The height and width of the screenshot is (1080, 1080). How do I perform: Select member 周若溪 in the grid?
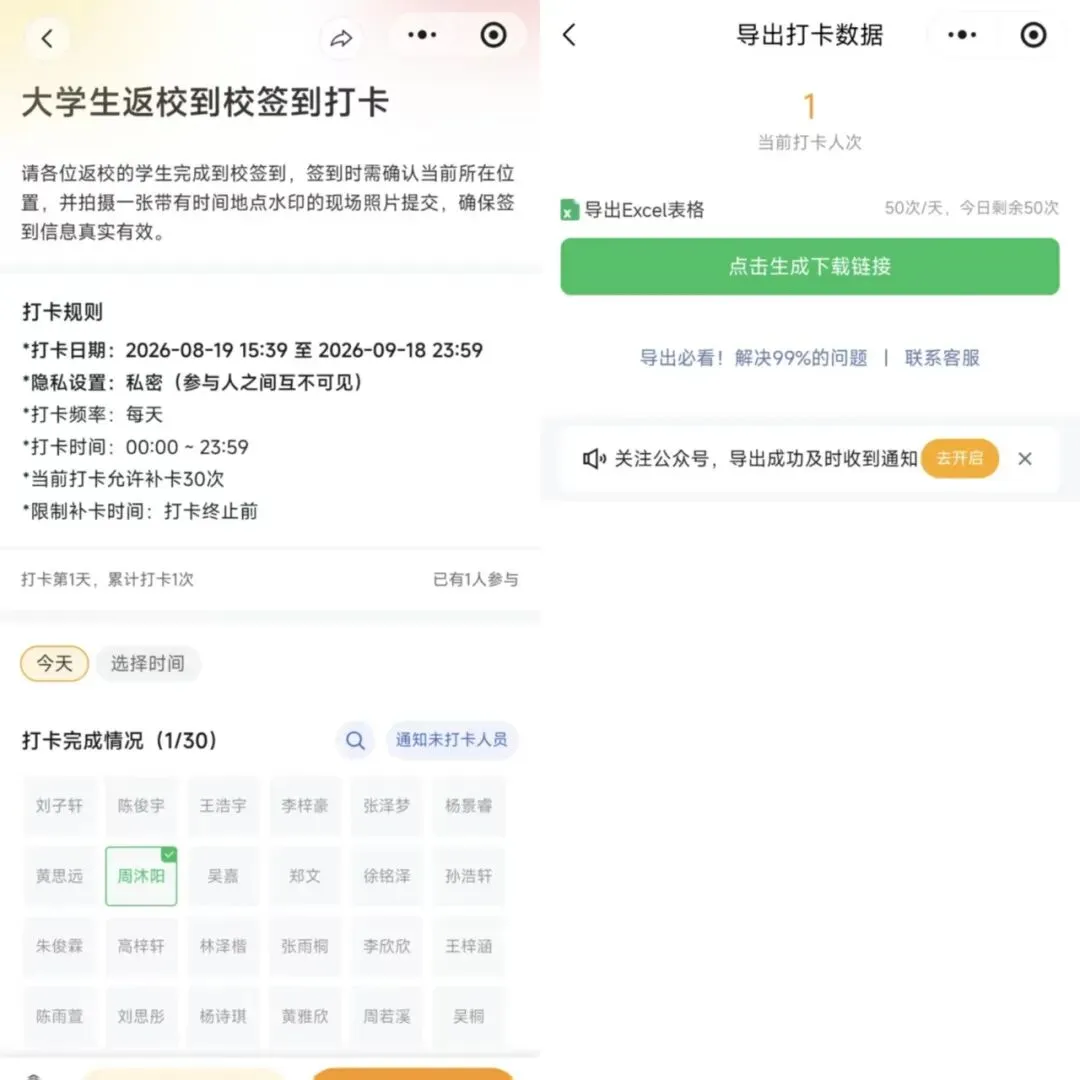[x=386, y=1017]
